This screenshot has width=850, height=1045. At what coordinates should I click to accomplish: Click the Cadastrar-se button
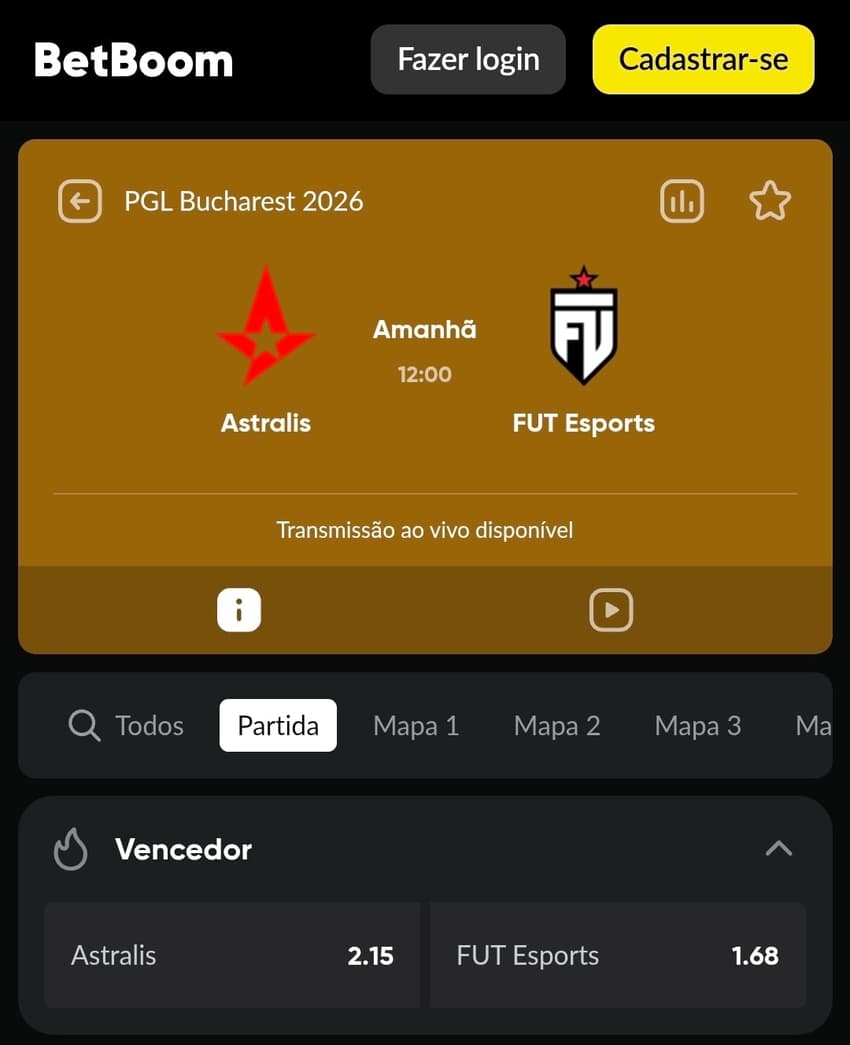click(x=703, y=60)
